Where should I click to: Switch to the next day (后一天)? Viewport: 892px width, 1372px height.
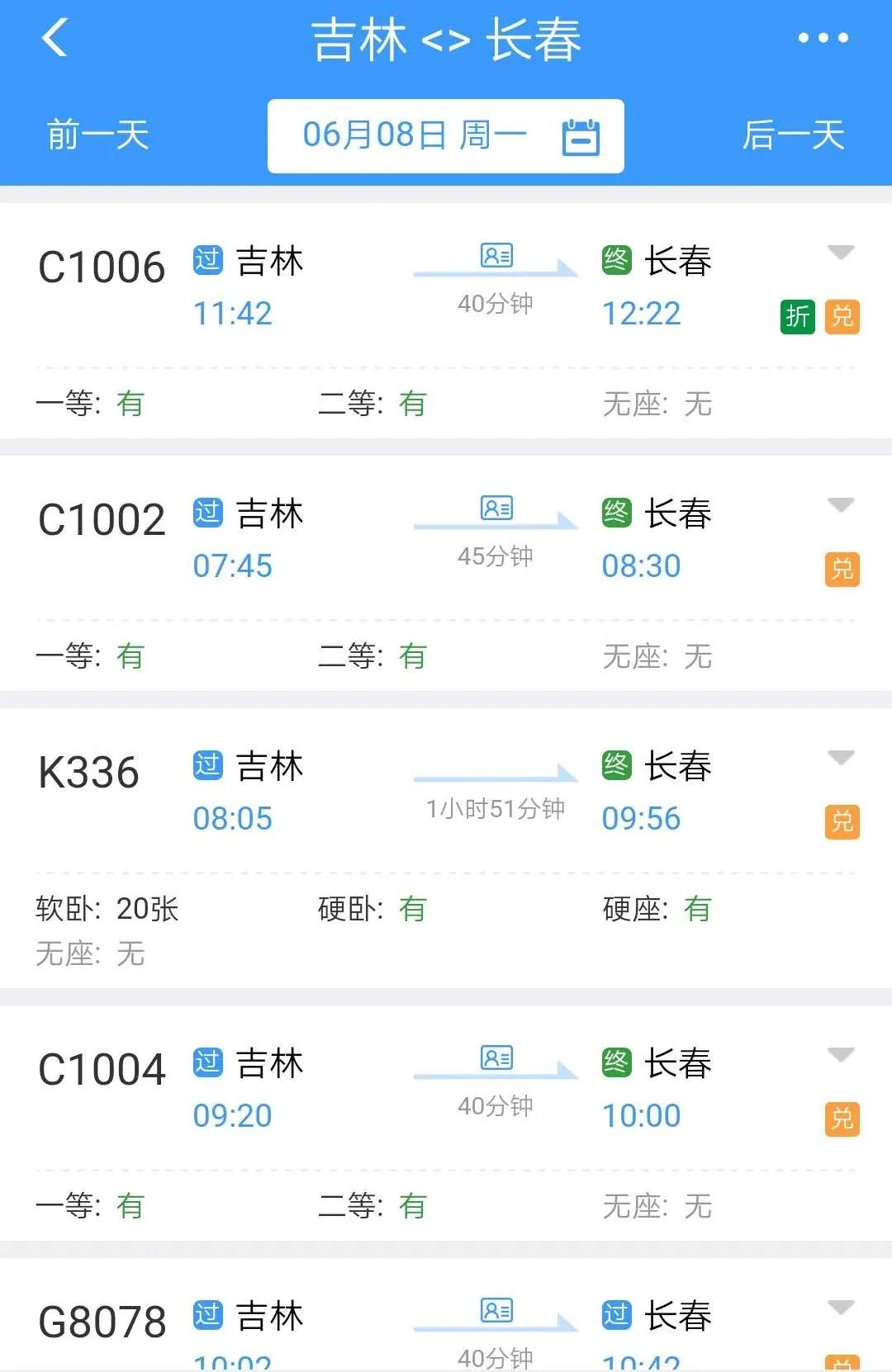click(x=793, y=135)
